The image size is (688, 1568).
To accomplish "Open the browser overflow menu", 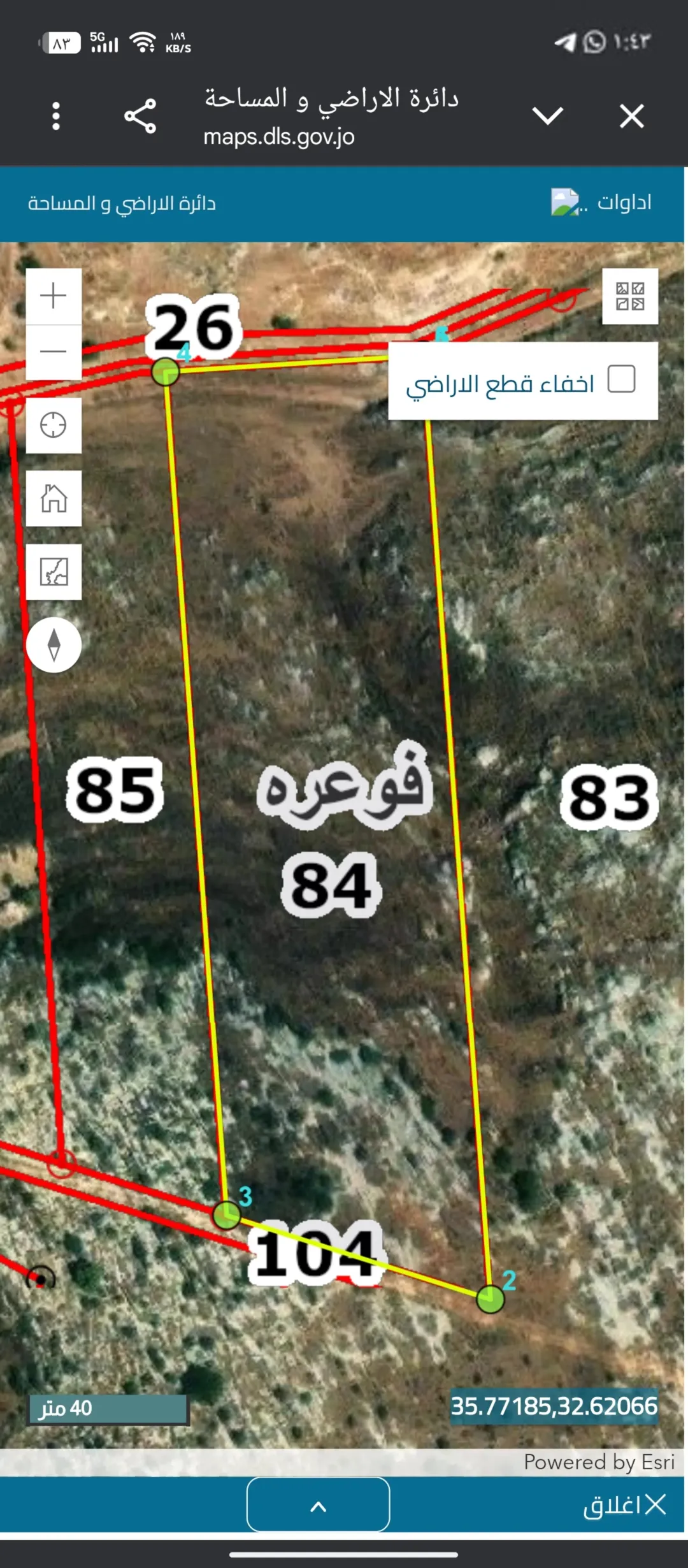I will (x=56, y=116).
